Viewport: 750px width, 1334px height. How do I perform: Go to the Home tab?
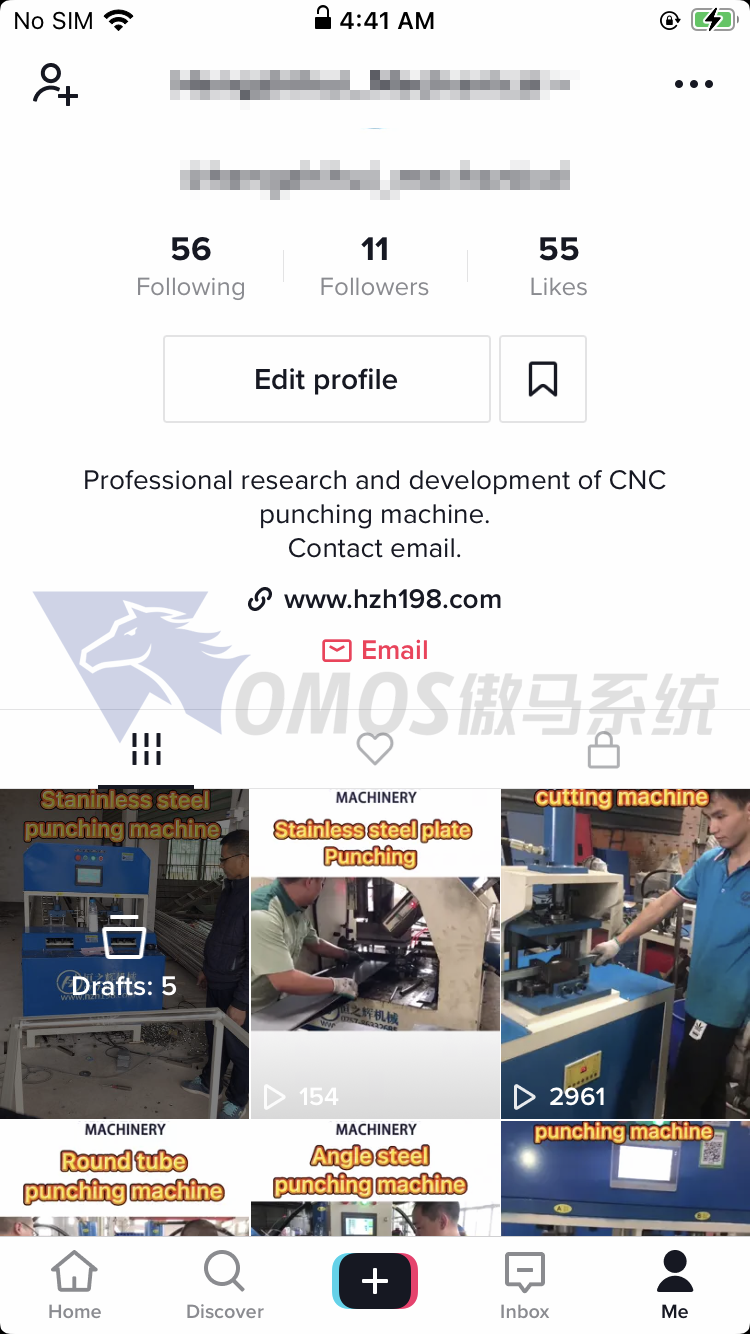75,1286
